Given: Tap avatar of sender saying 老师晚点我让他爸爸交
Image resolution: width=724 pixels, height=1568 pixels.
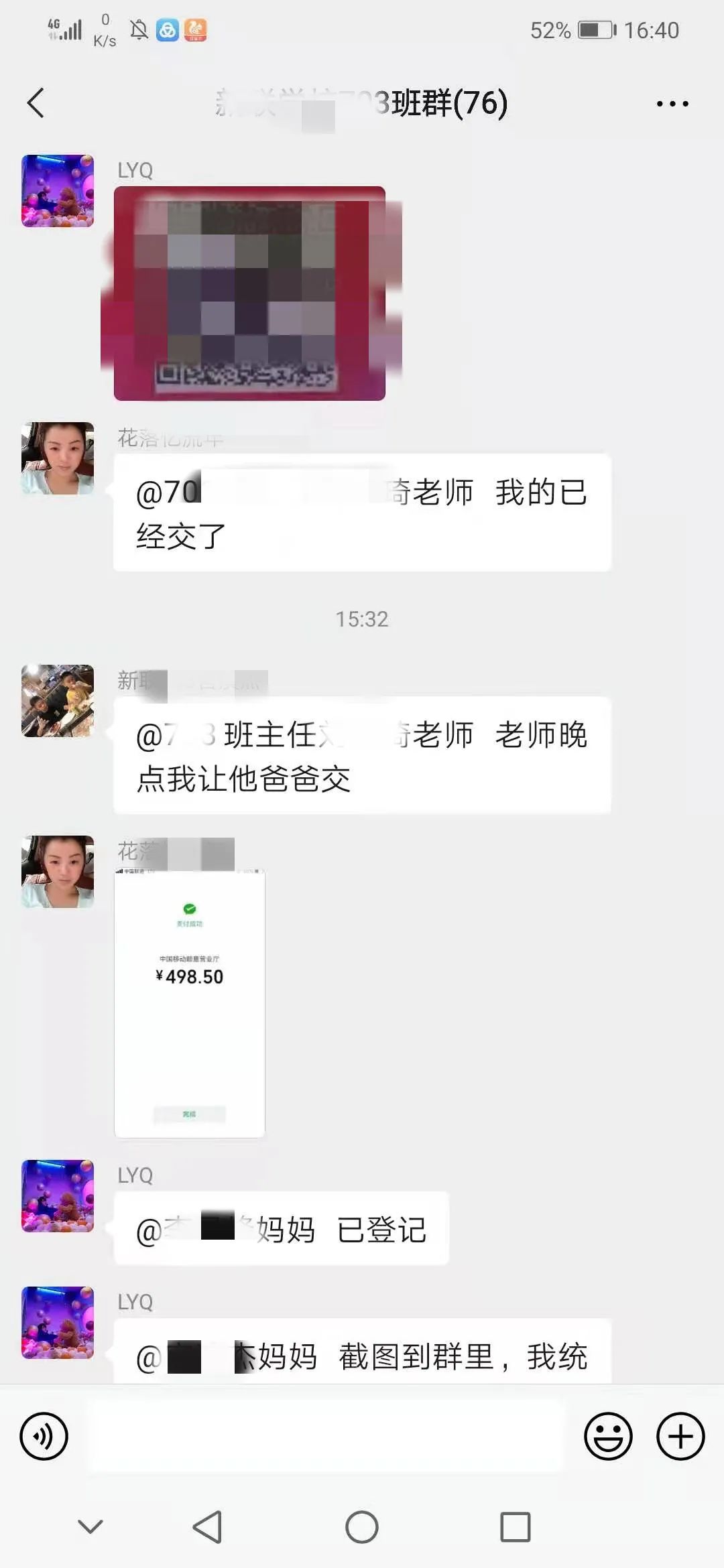Looking at the screenshot, I should point(58,701).
